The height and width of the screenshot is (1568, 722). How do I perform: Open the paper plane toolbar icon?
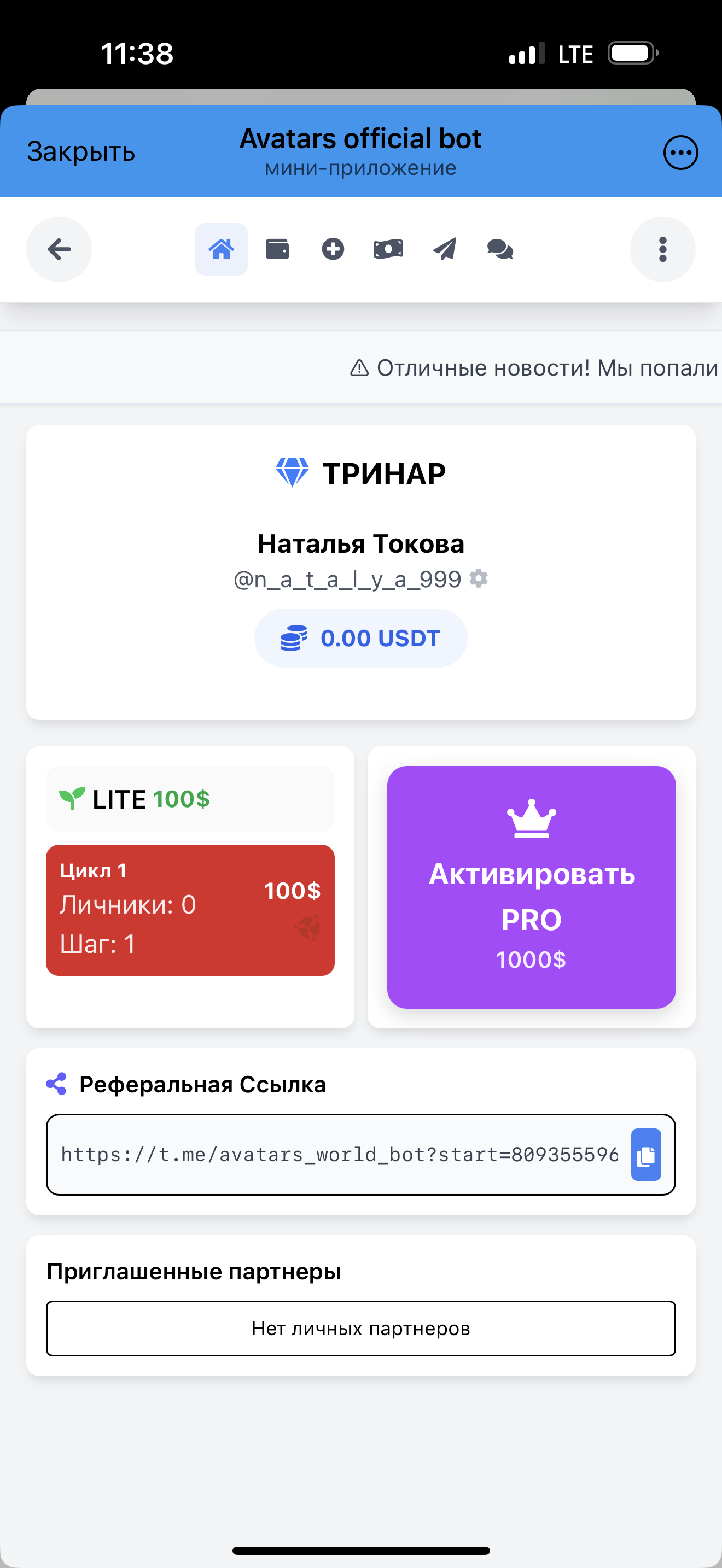coord(444,249)
